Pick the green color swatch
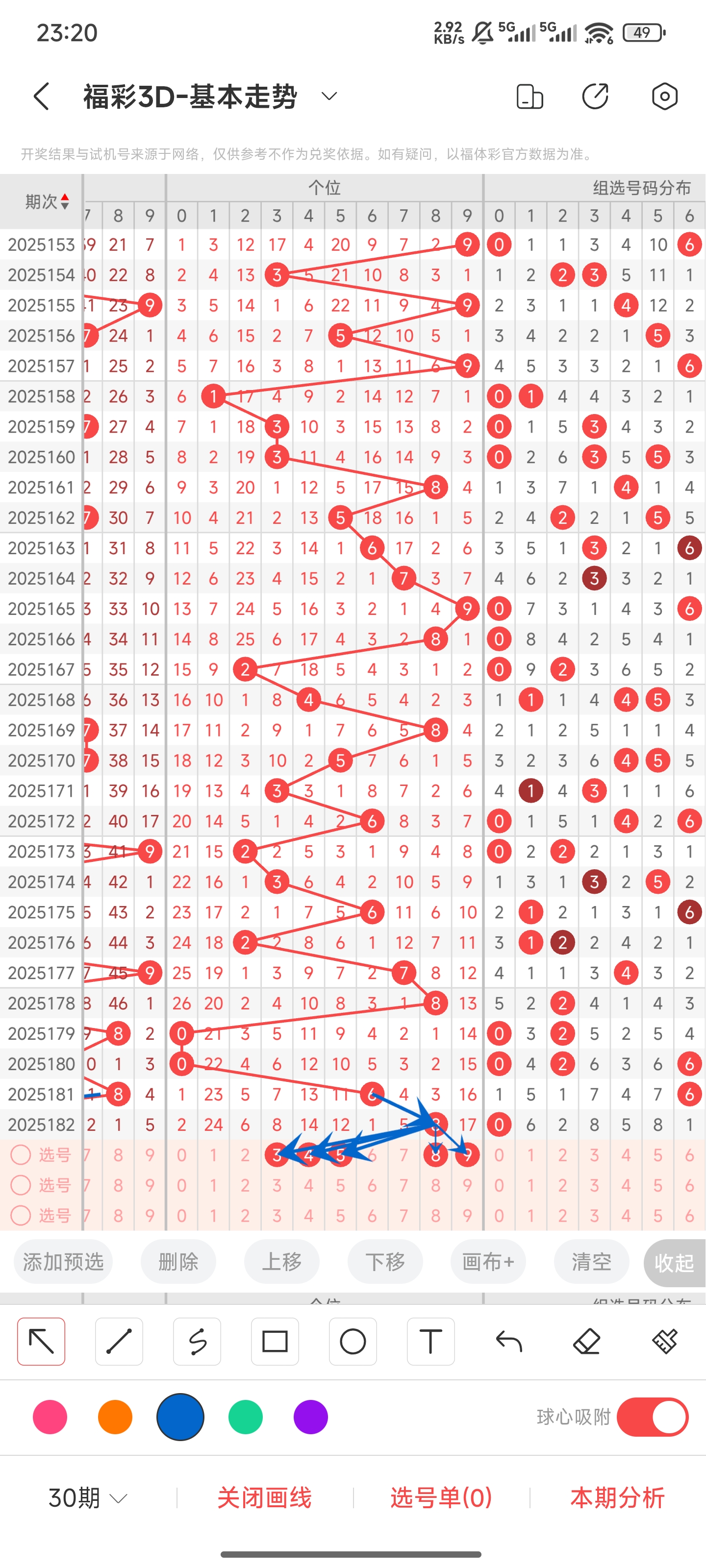Image resolution: width=706 pixels, height=1568 pixels. [x=246, y=1417]
